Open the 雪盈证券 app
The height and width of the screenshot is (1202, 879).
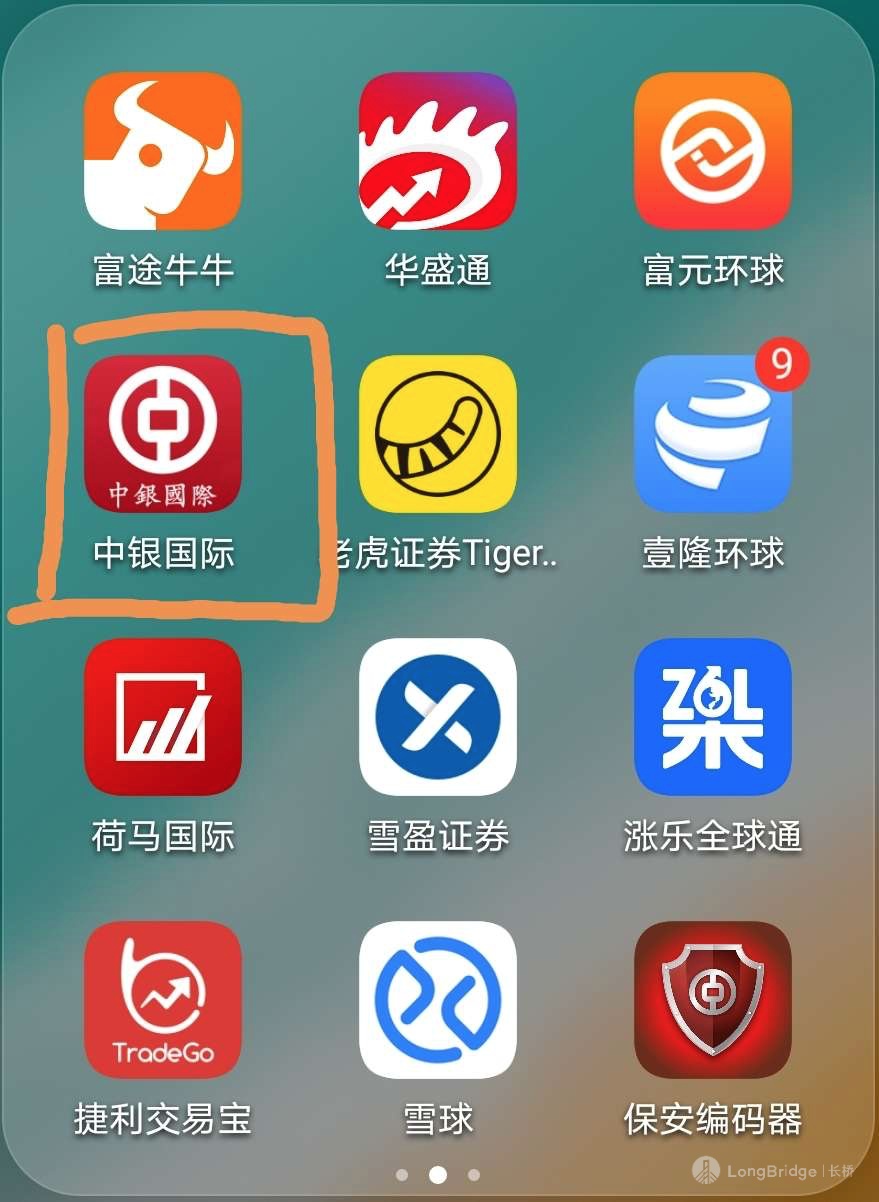point(438,717)
